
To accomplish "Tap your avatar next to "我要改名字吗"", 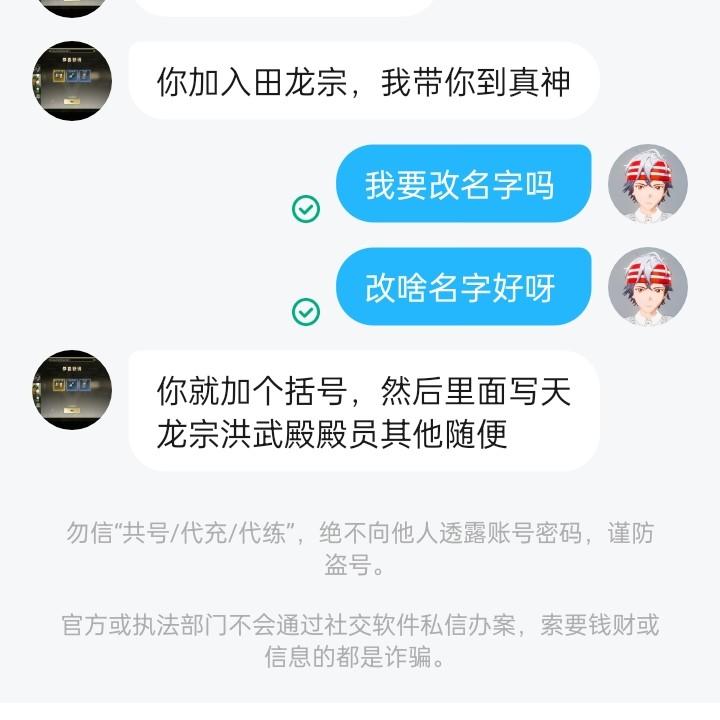I will (648, 184).
